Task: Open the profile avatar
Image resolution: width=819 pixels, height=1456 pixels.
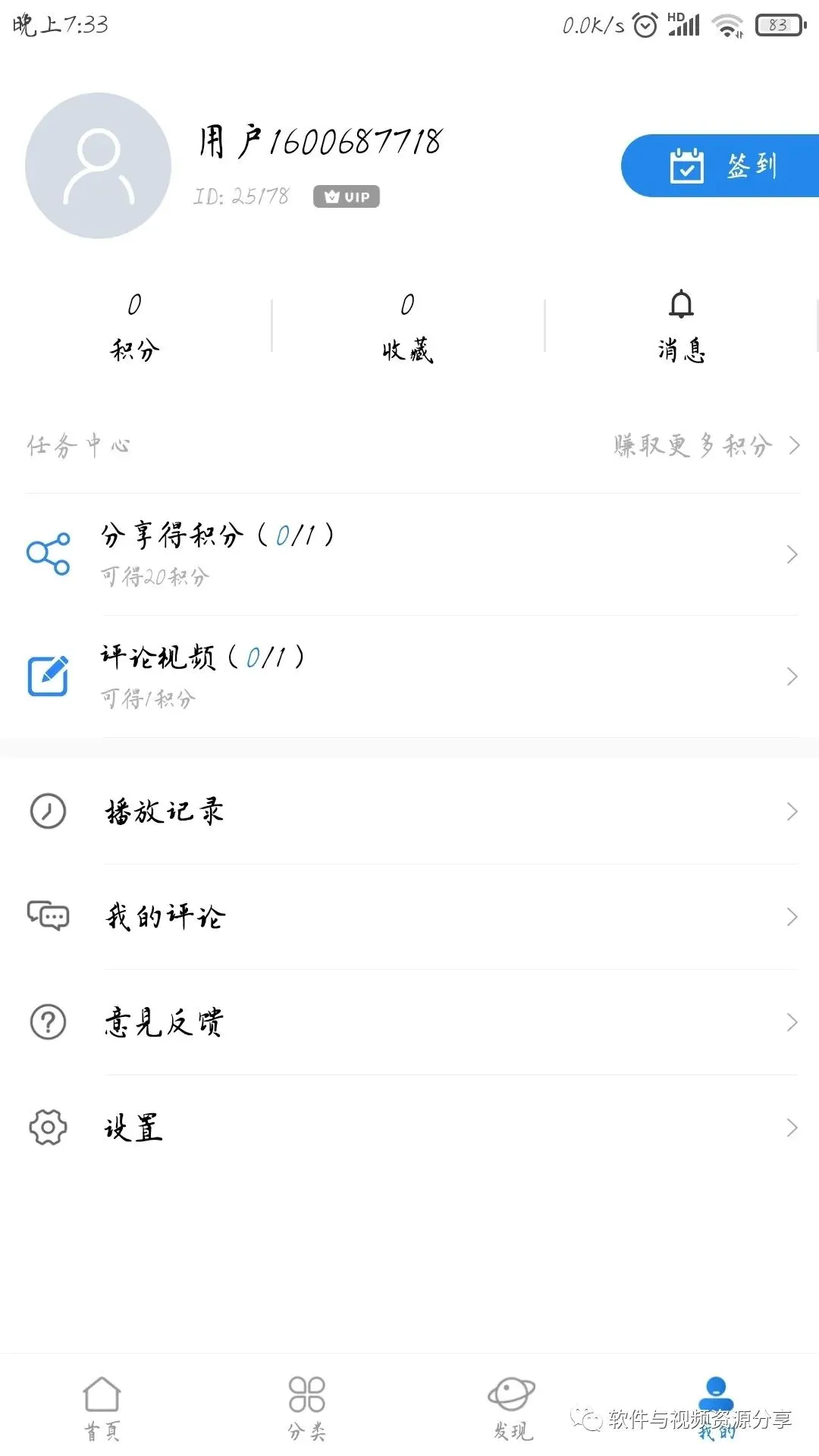Action: coord(99,166)
